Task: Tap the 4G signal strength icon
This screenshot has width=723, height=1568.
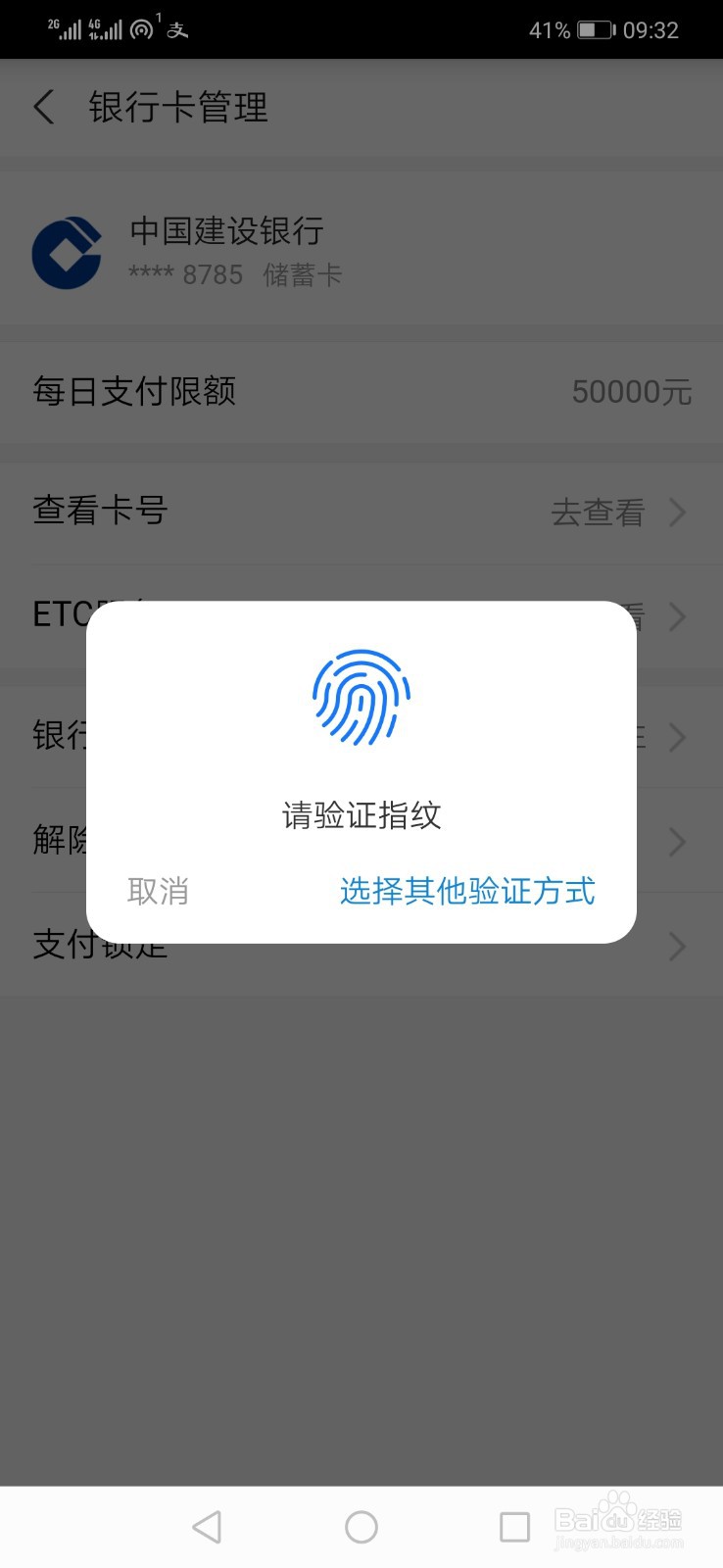Action: pos(108,27)
